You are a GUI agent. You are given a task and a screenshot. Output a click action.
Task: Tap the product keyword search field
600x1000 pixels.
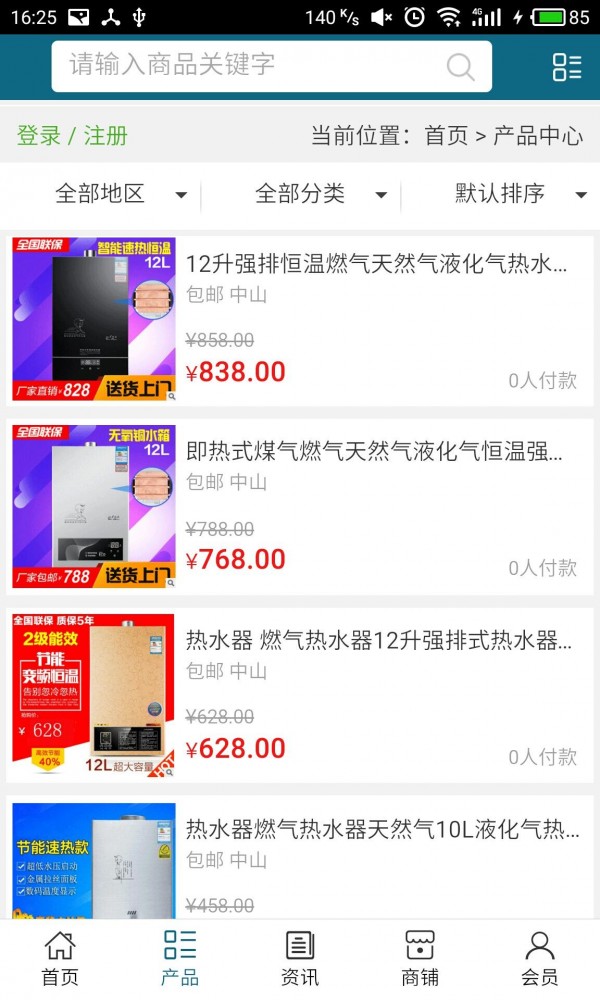pos(250,66)
